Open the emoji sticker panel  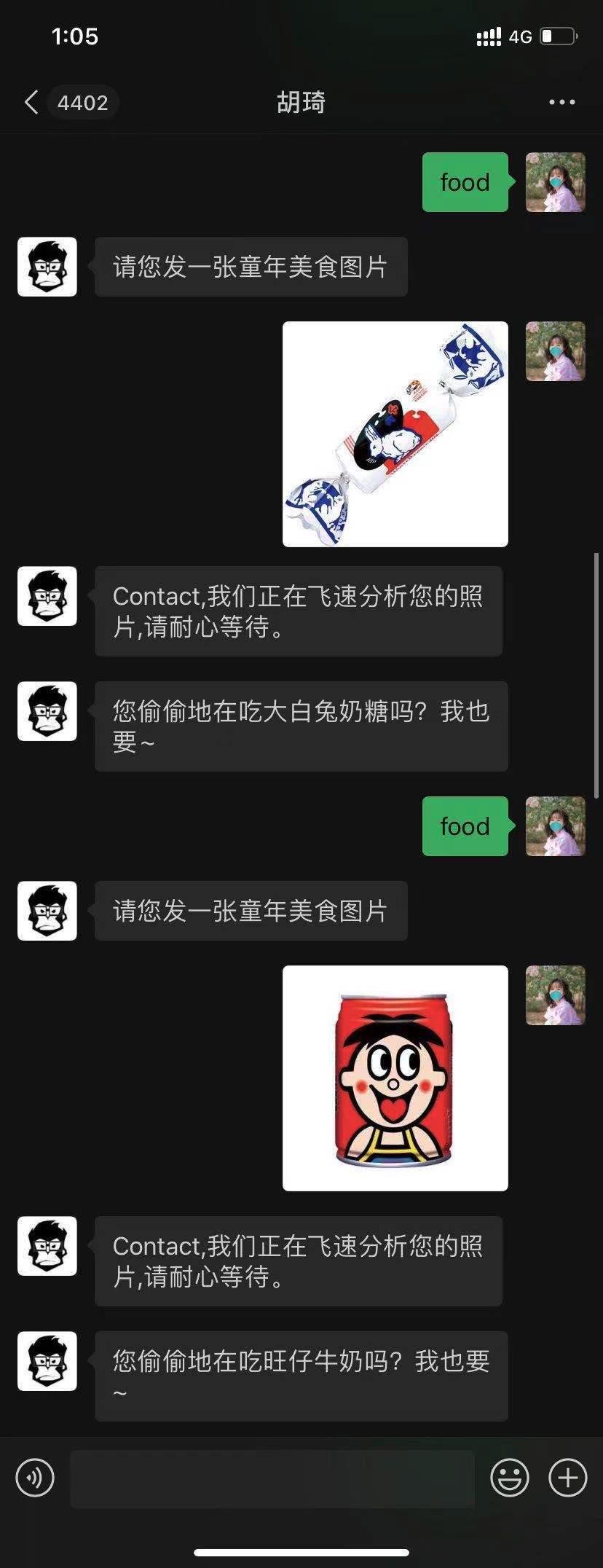pyautogui.click(x=509, y=1478)
